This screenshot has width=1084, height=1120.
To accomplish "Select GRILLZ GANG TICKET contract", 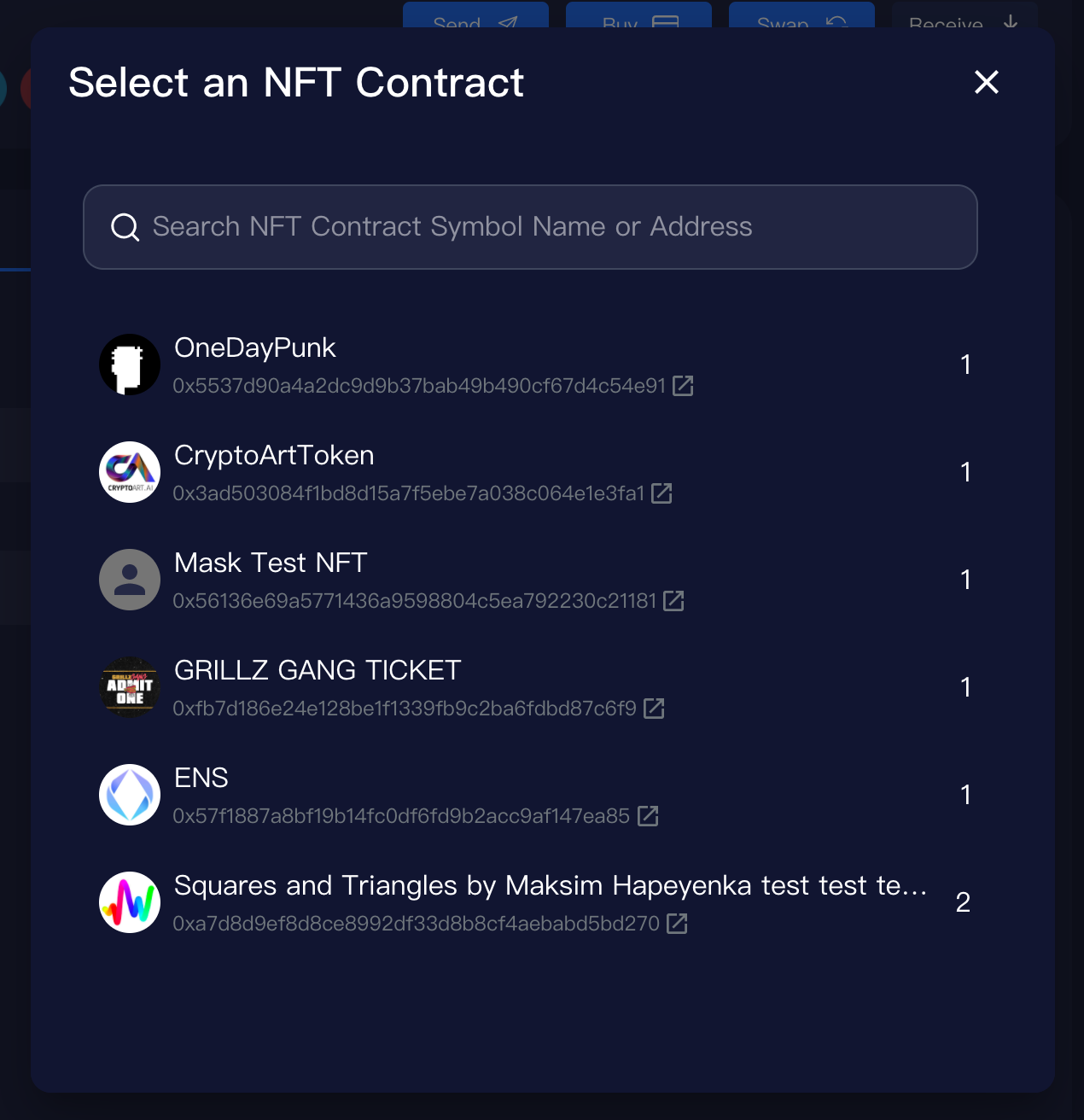I will [536, 687].
